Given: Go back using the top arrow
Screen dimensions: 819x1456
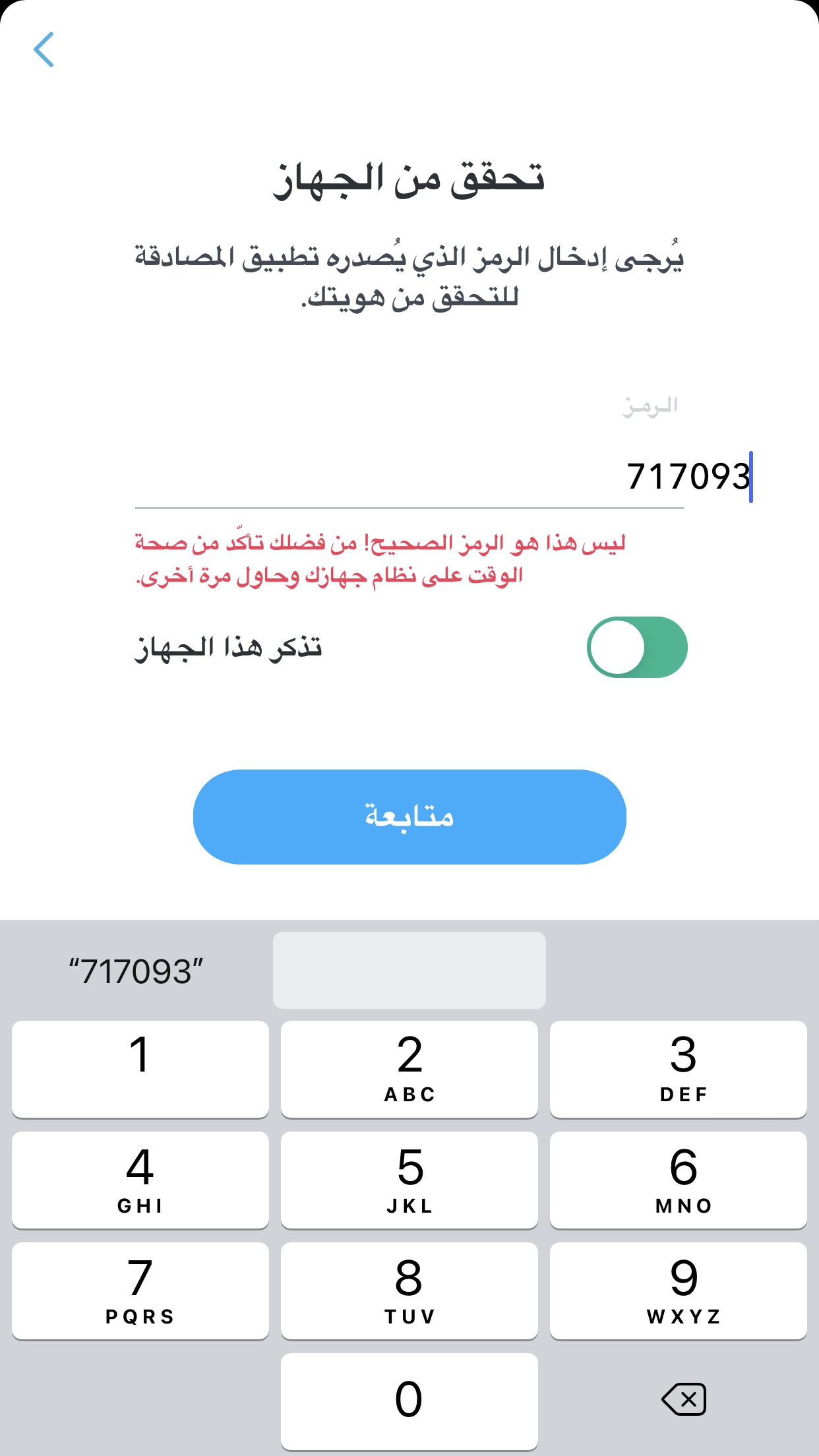Looking at the screenshot, I should (44, 49).
